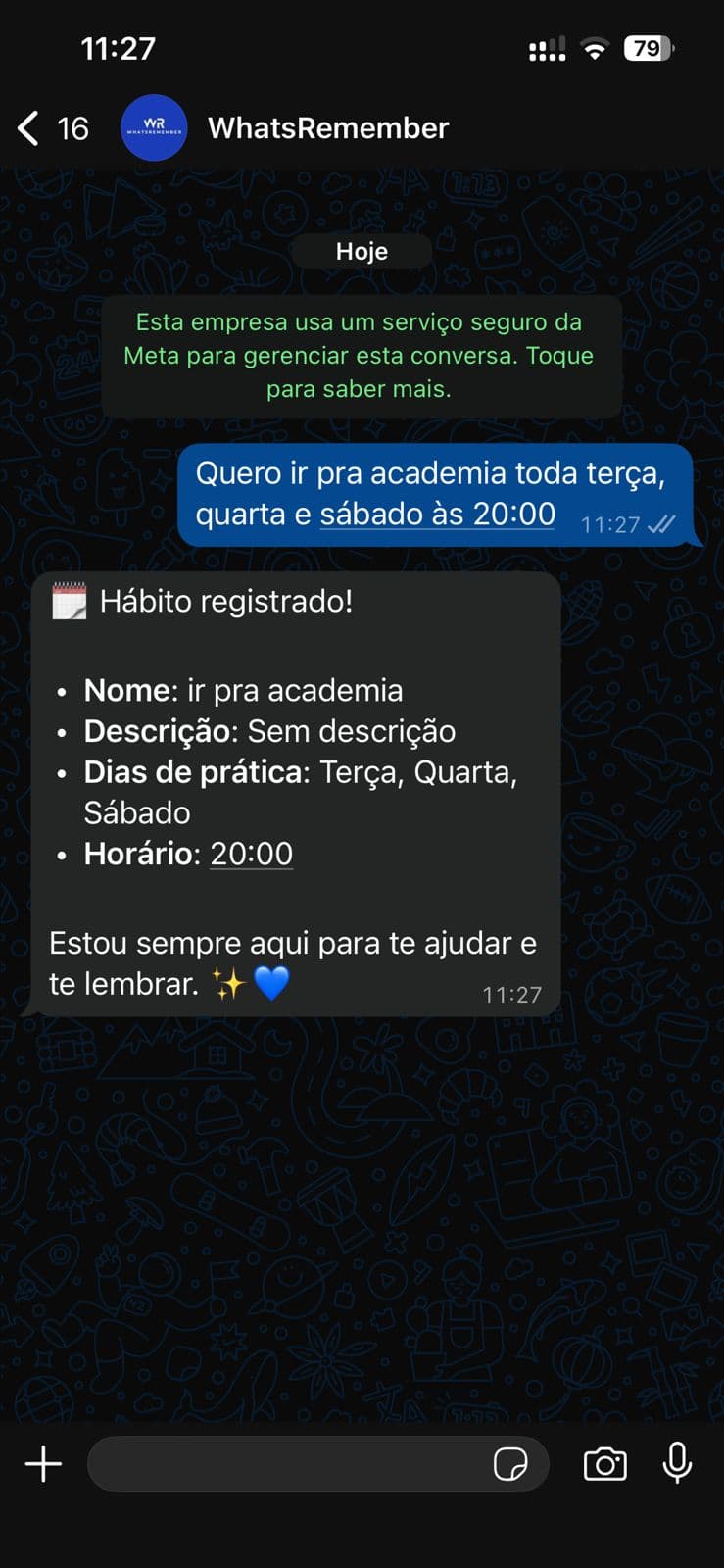The image size is (724, 1568).
Task: Open the WhatsRemember contact name header
Action: (x=328, y=127)
